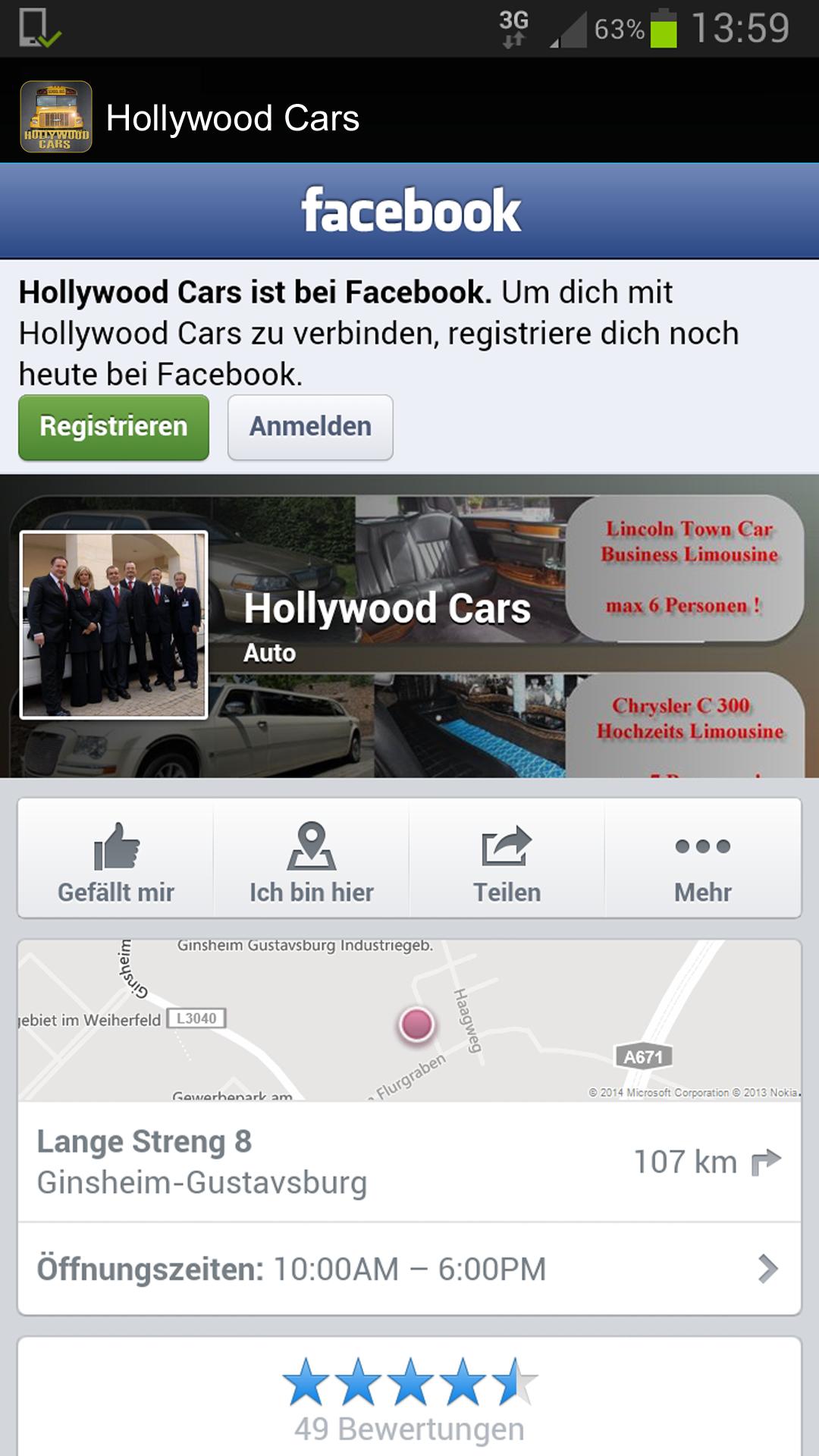
Task: Tap the green Registrieren button
Action: point(114,427)
